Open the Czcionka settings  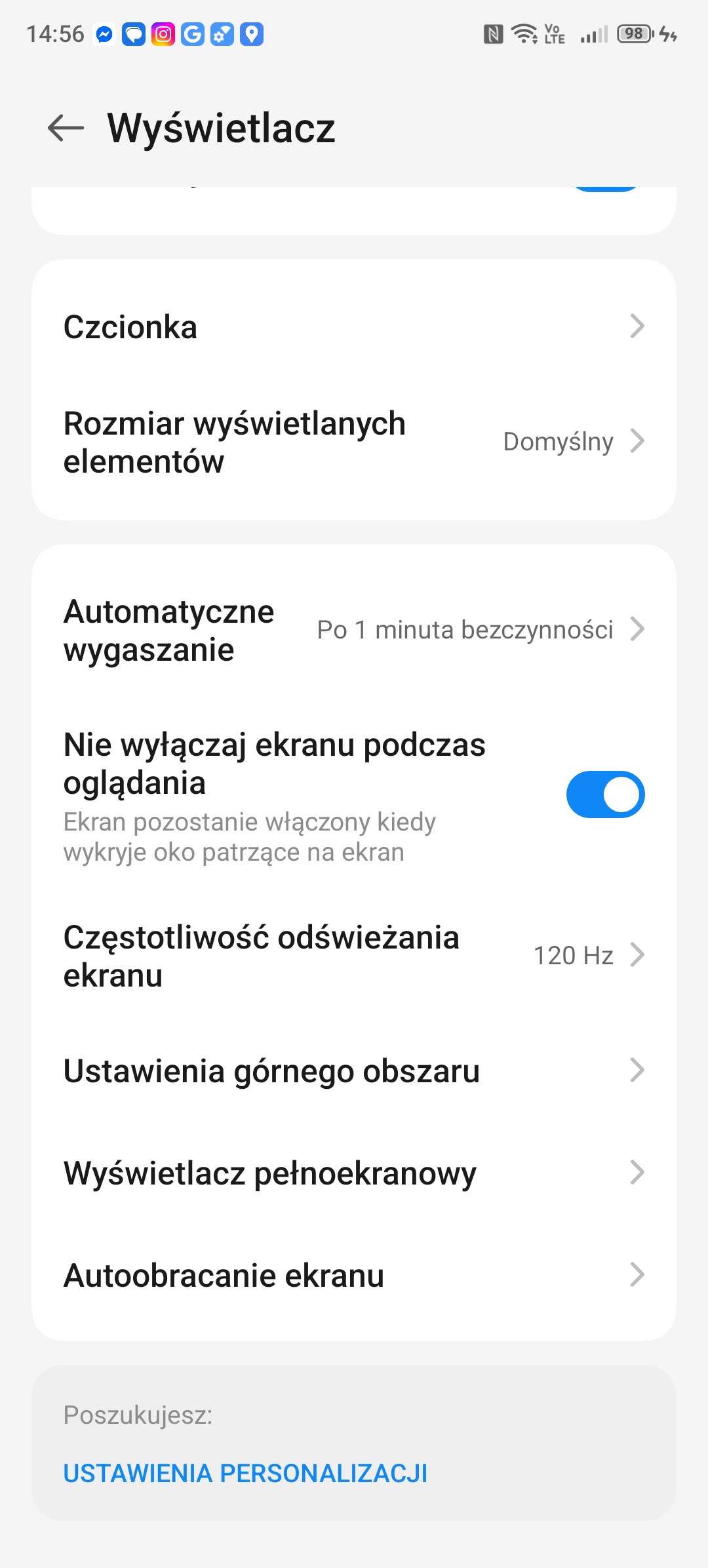[x=354, y=326]
